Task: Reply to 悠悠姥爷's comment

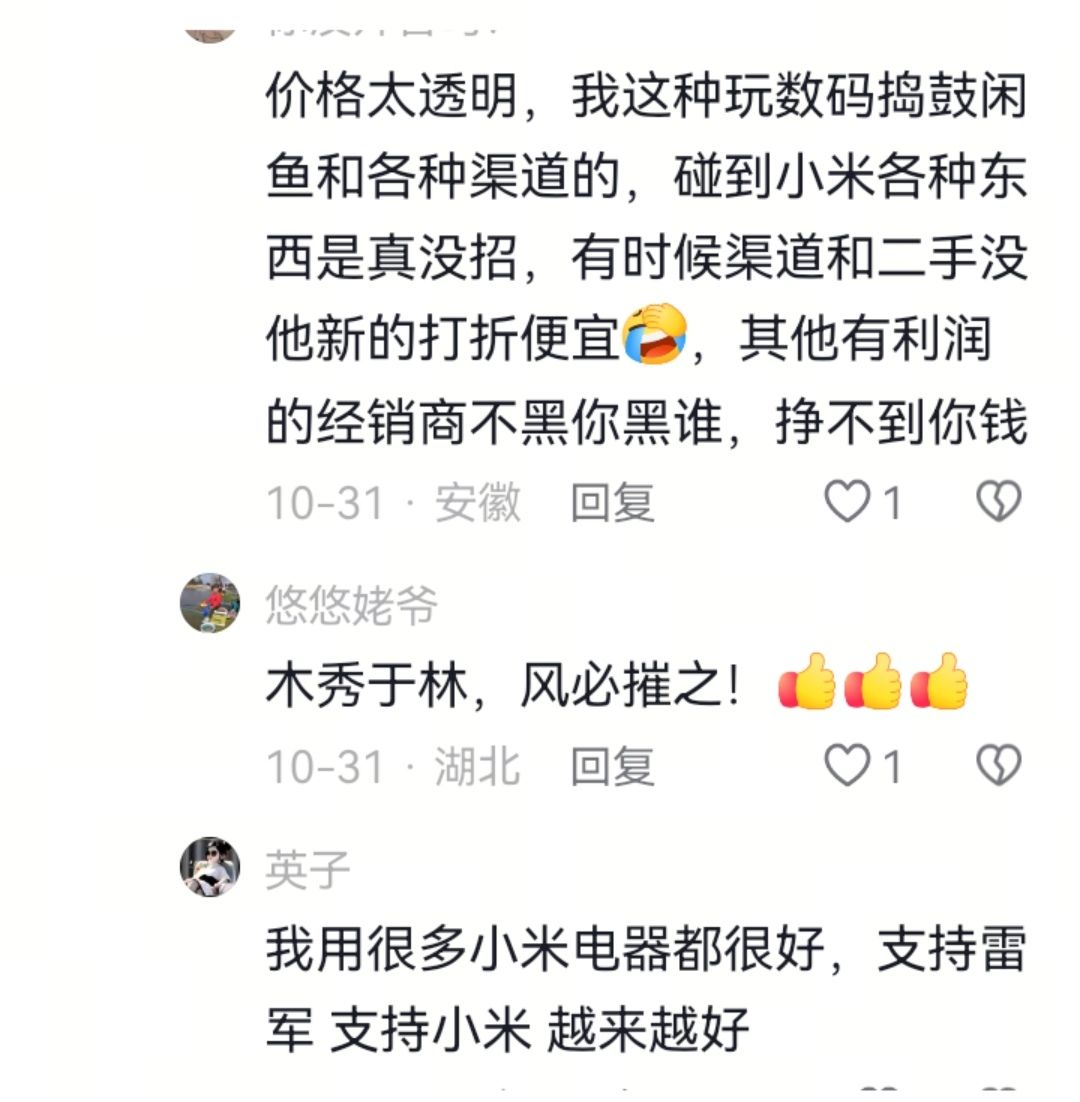Action: [612, 767]
